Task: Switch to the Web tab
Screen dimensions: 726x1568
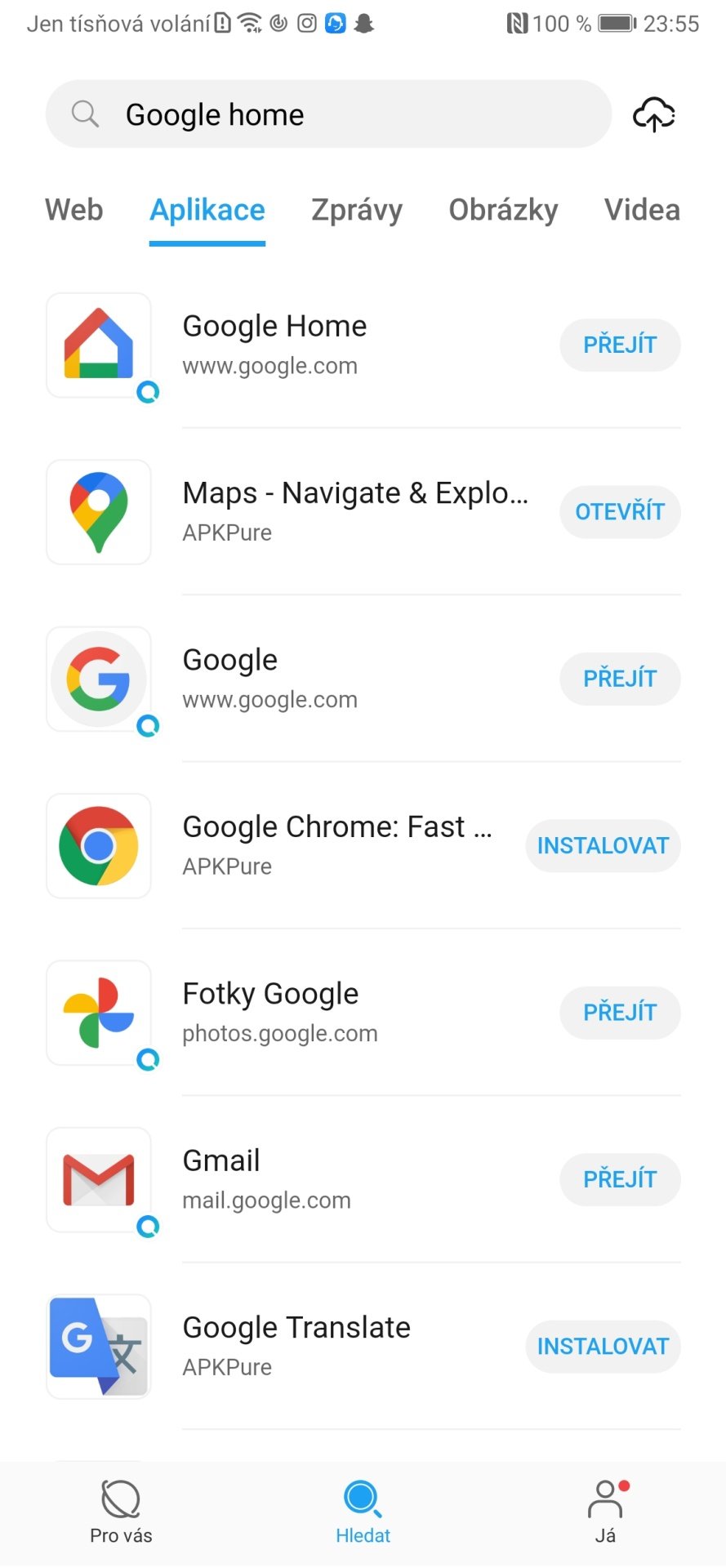Action: tap(74, 210)
